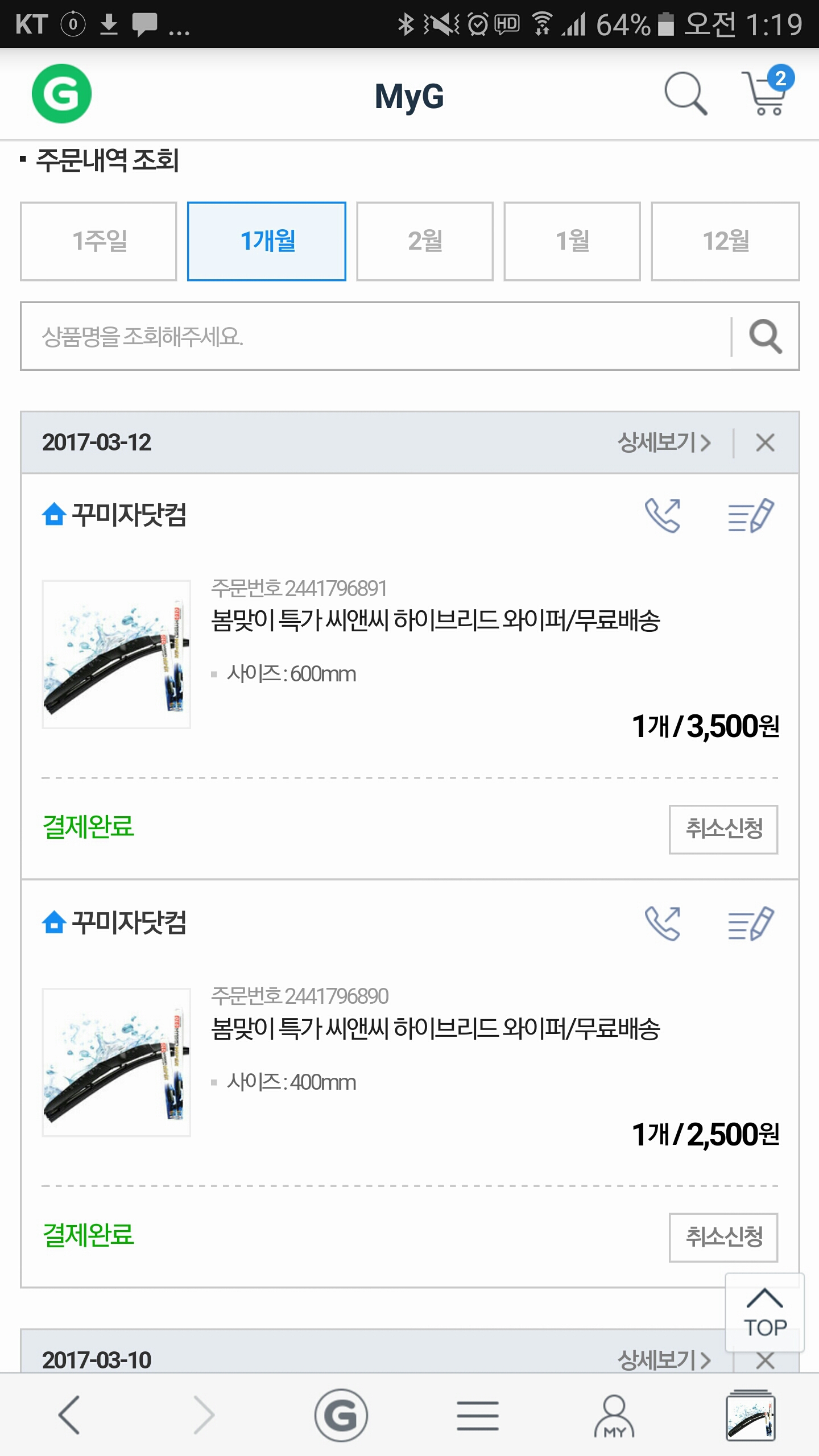Request cancellation of the 400mm wiper order

coord(723,1238)
